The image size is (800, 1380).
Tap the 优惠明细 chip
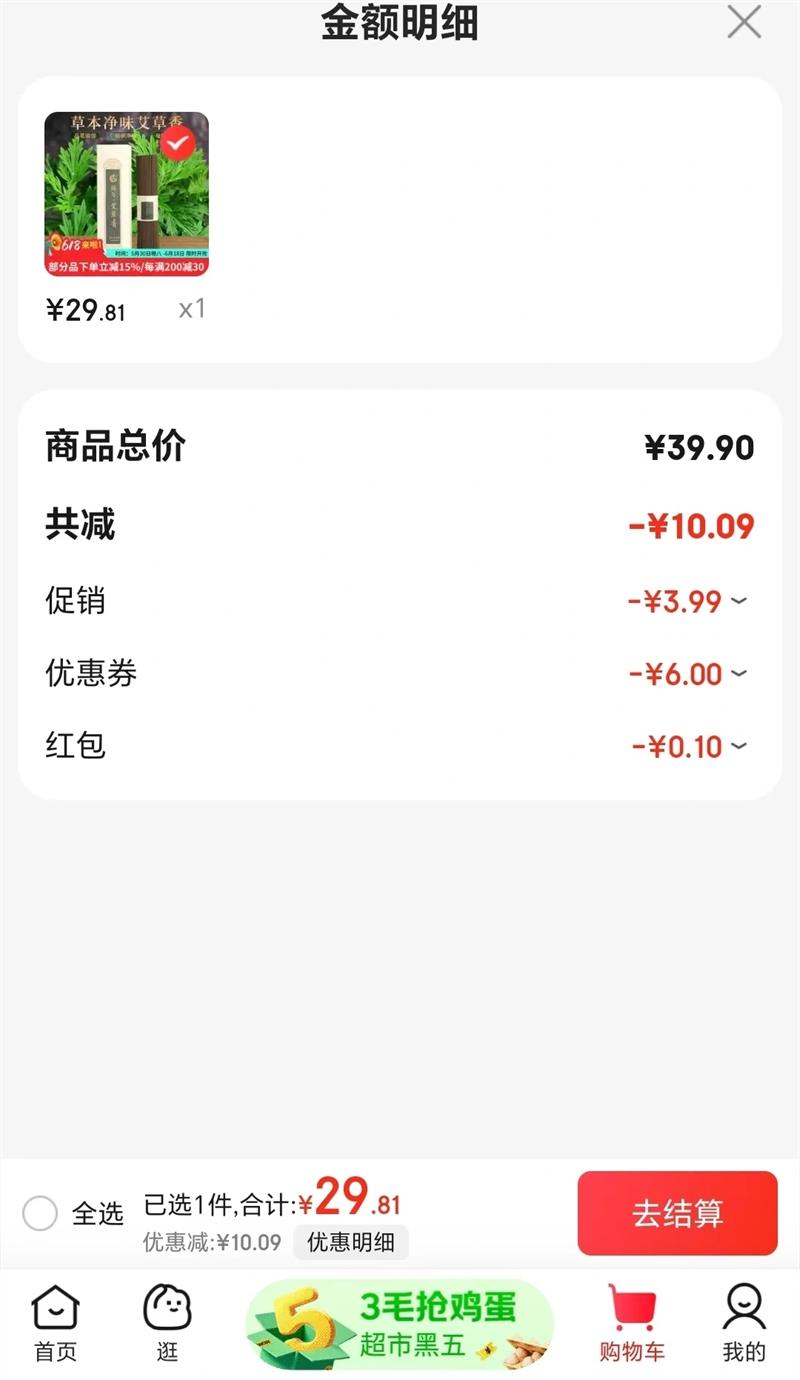pyautogui.click(x=350, y=1243)
